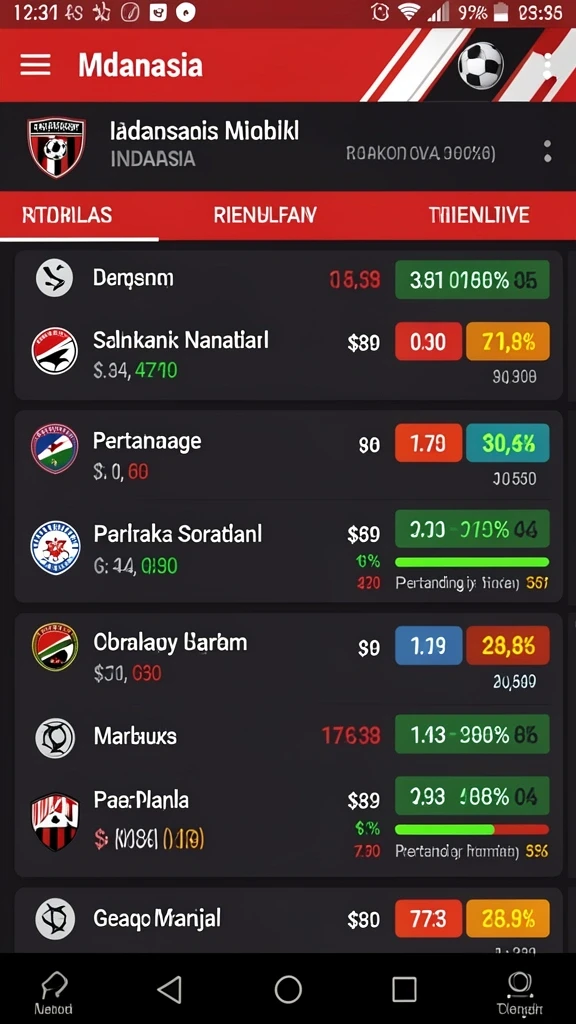The height and width of the screenshot is (1024, 576).
Task: Select the 1.79 odds button for Pertanaage
Action: tap(428, 443)
